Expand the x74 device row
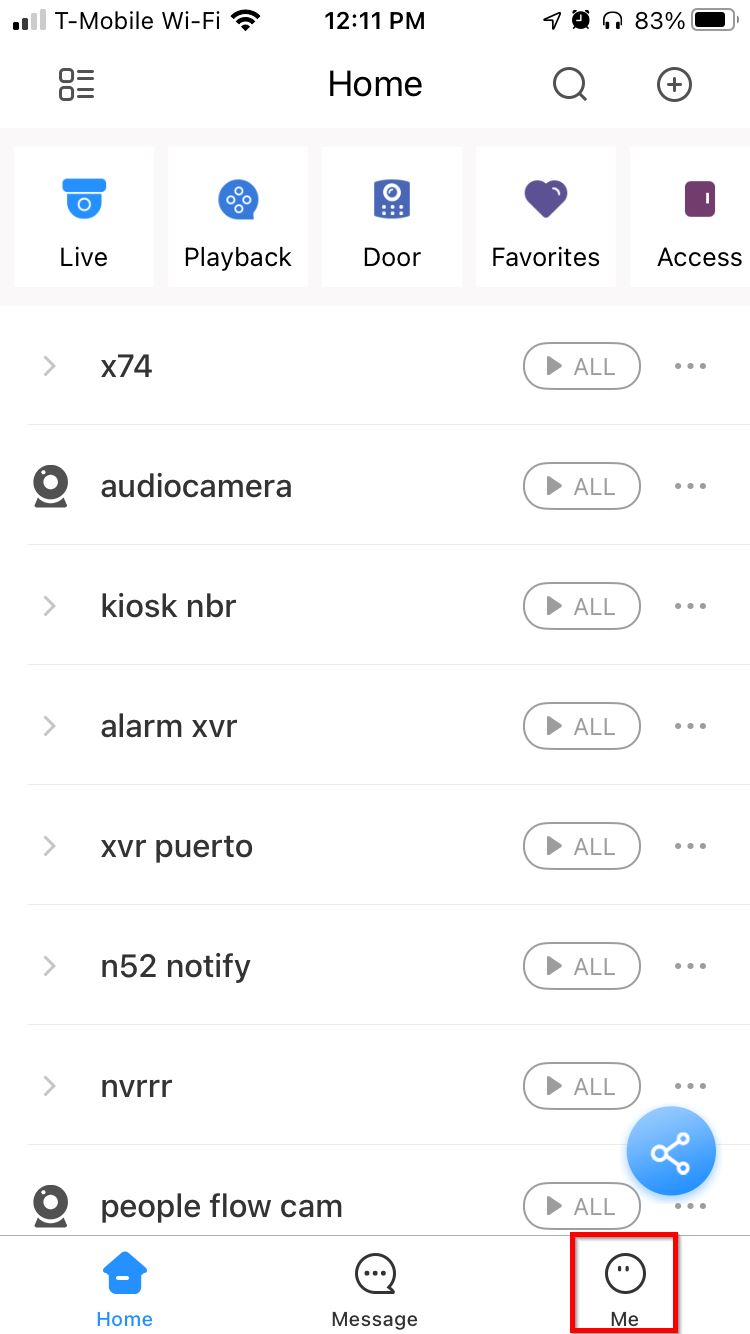The image size is (750, 1334). tap(49, 366)
